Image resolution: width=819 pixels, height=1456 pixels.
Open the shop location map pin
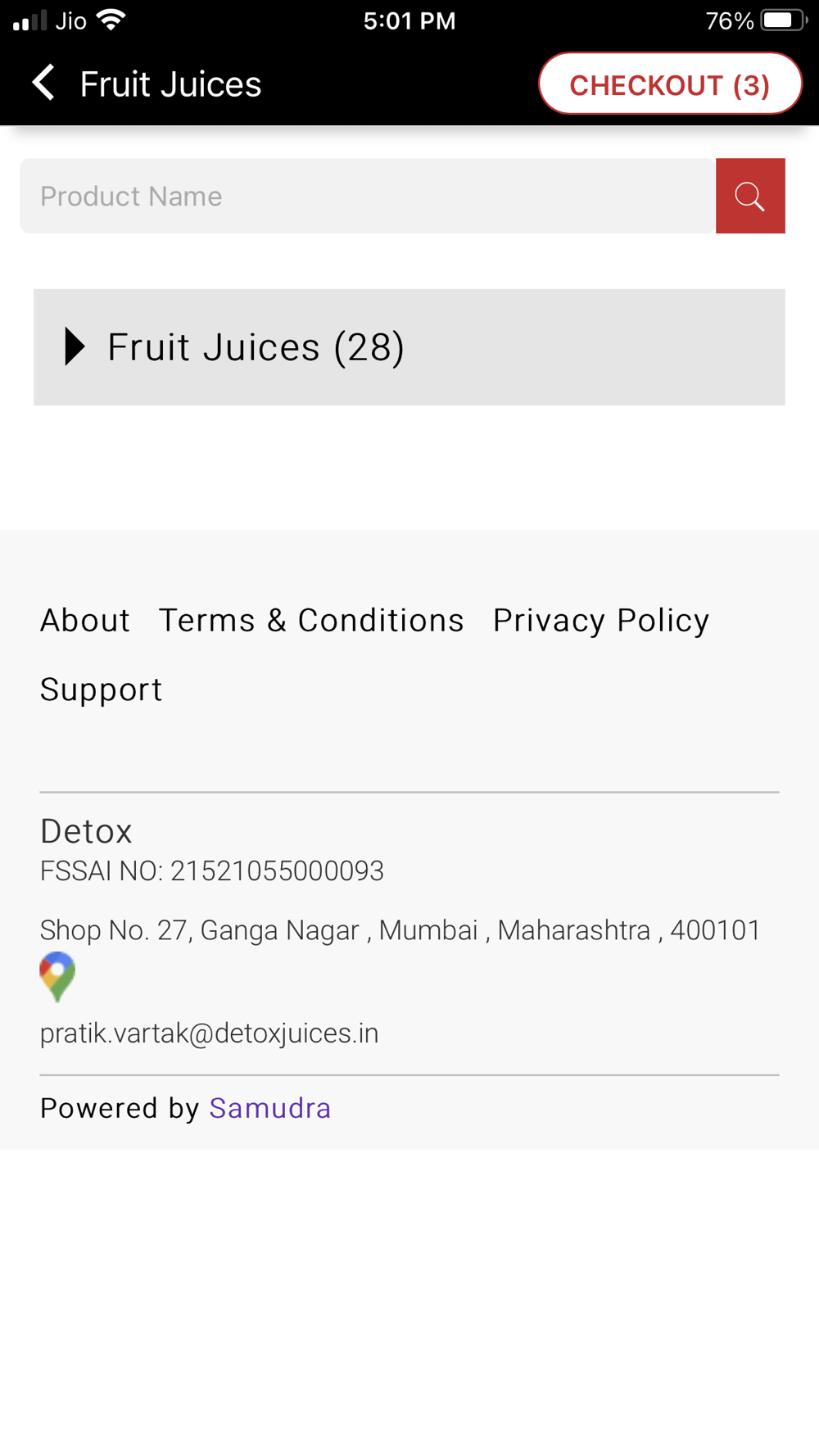(x=57, y=976)
